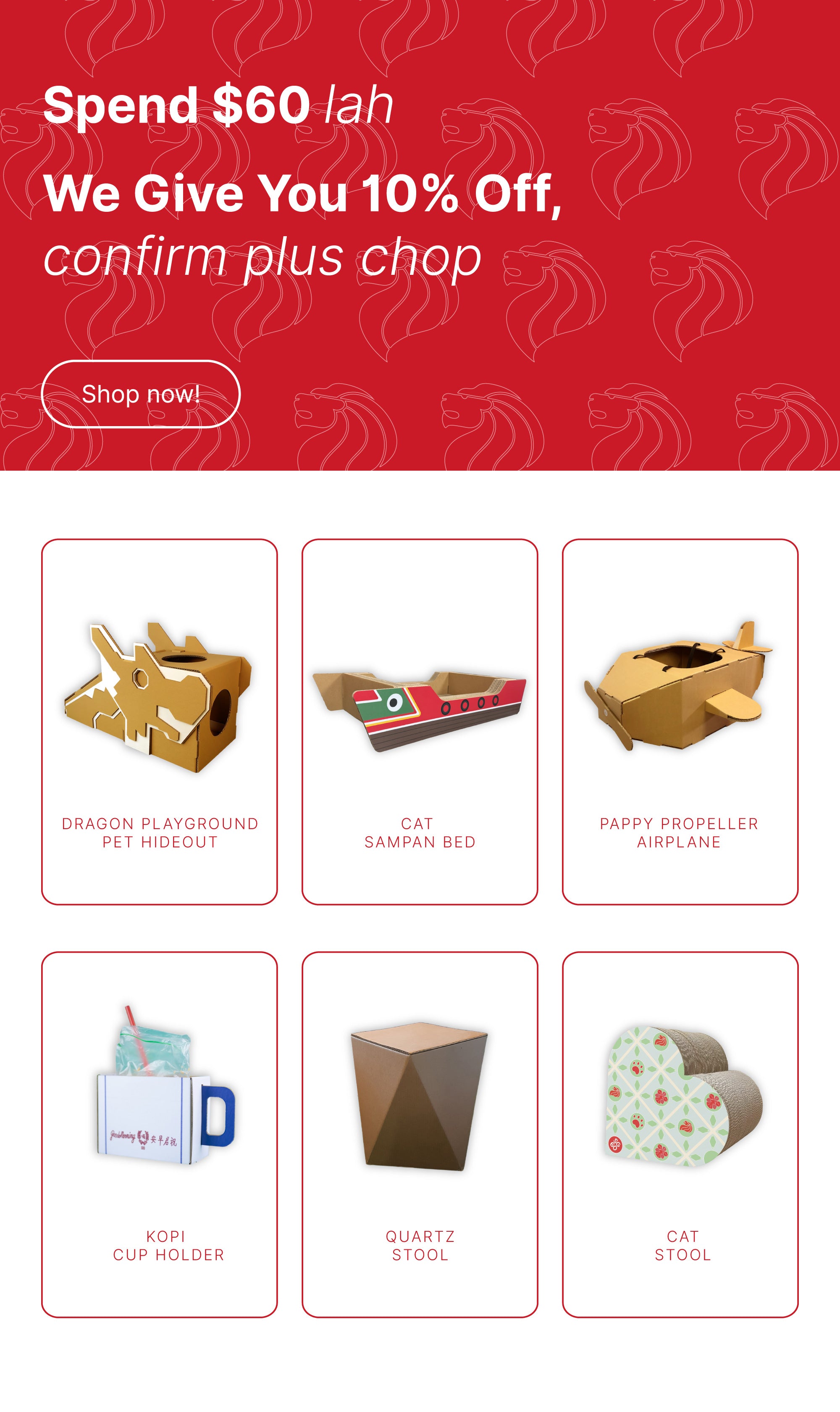Open the Dragon Playground Pet Hideout card
This screenshot has width=840, height=1412.
[x=160, y=721]
